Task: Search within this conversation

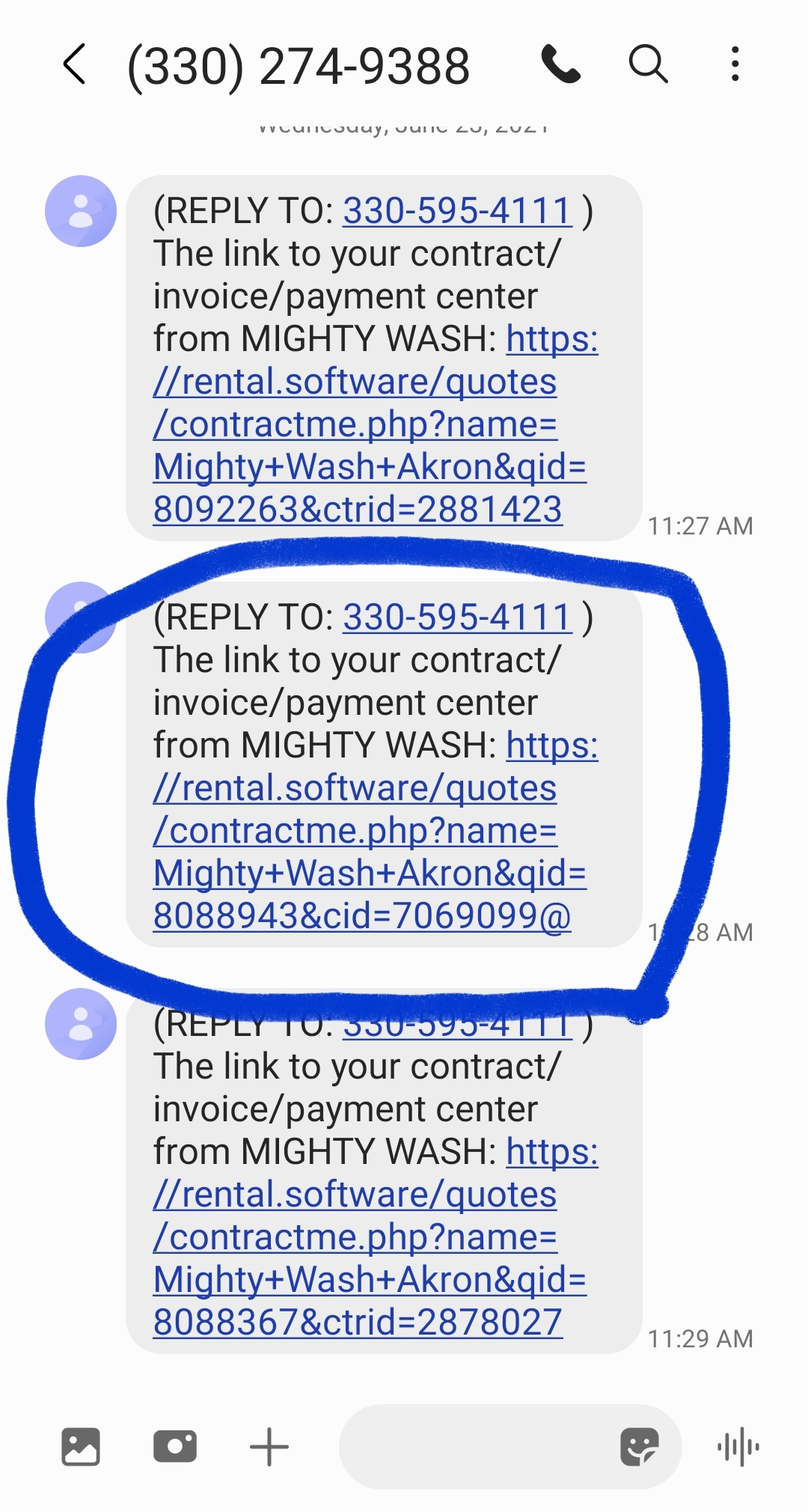Action: (648, 64)
